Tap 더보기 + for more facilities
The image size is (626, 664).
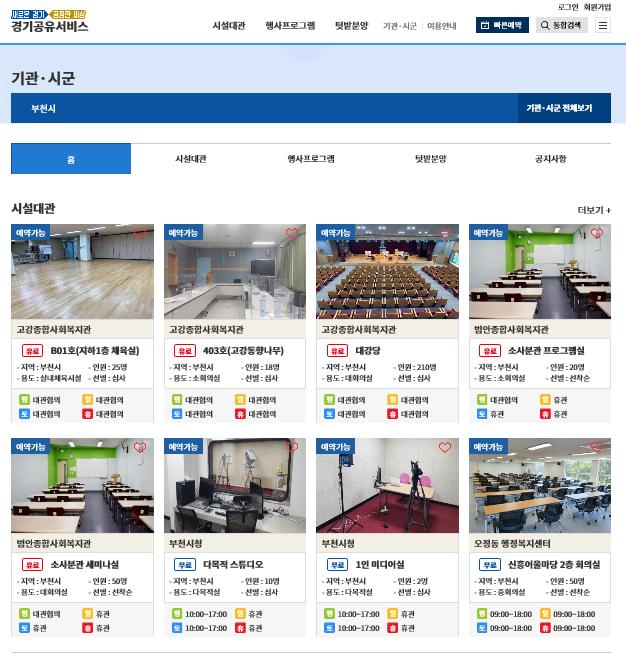(x=594, y=210)
